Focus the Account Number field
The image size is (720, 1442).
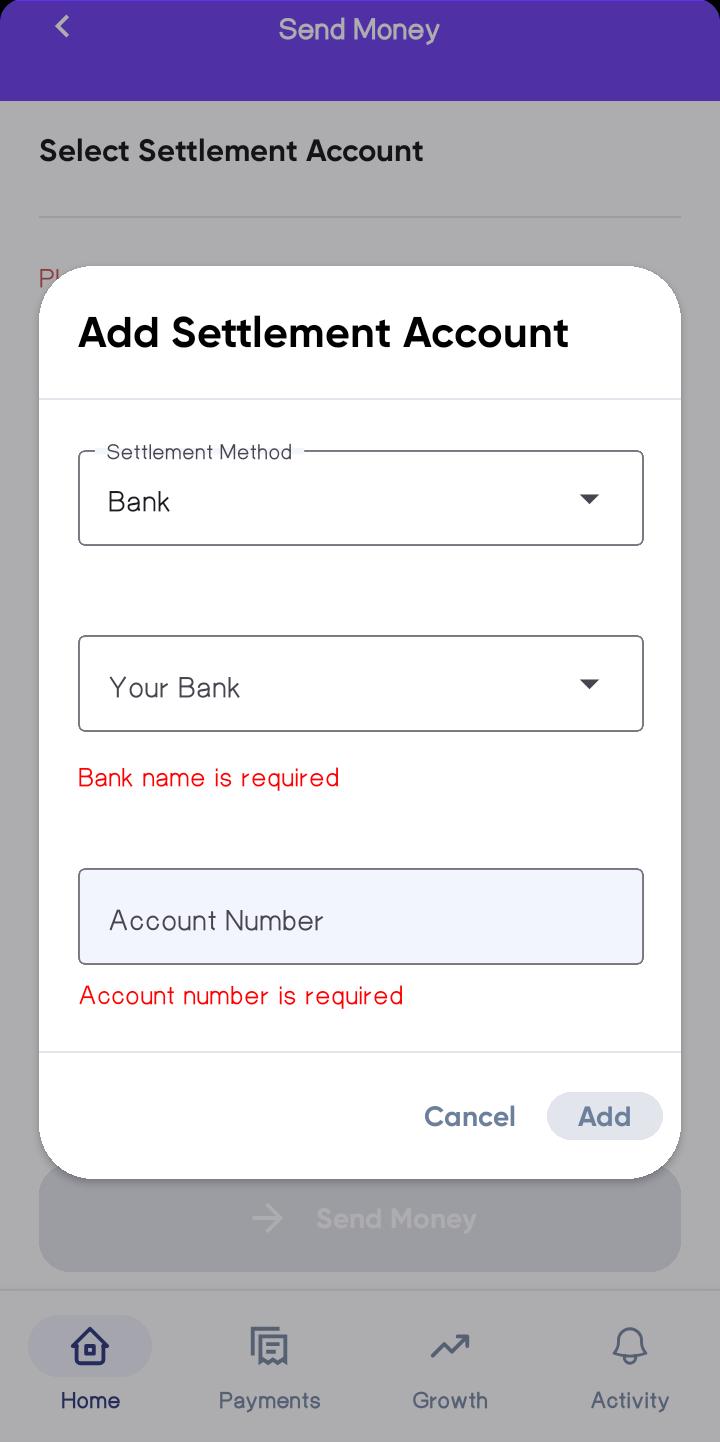(360, 917)
